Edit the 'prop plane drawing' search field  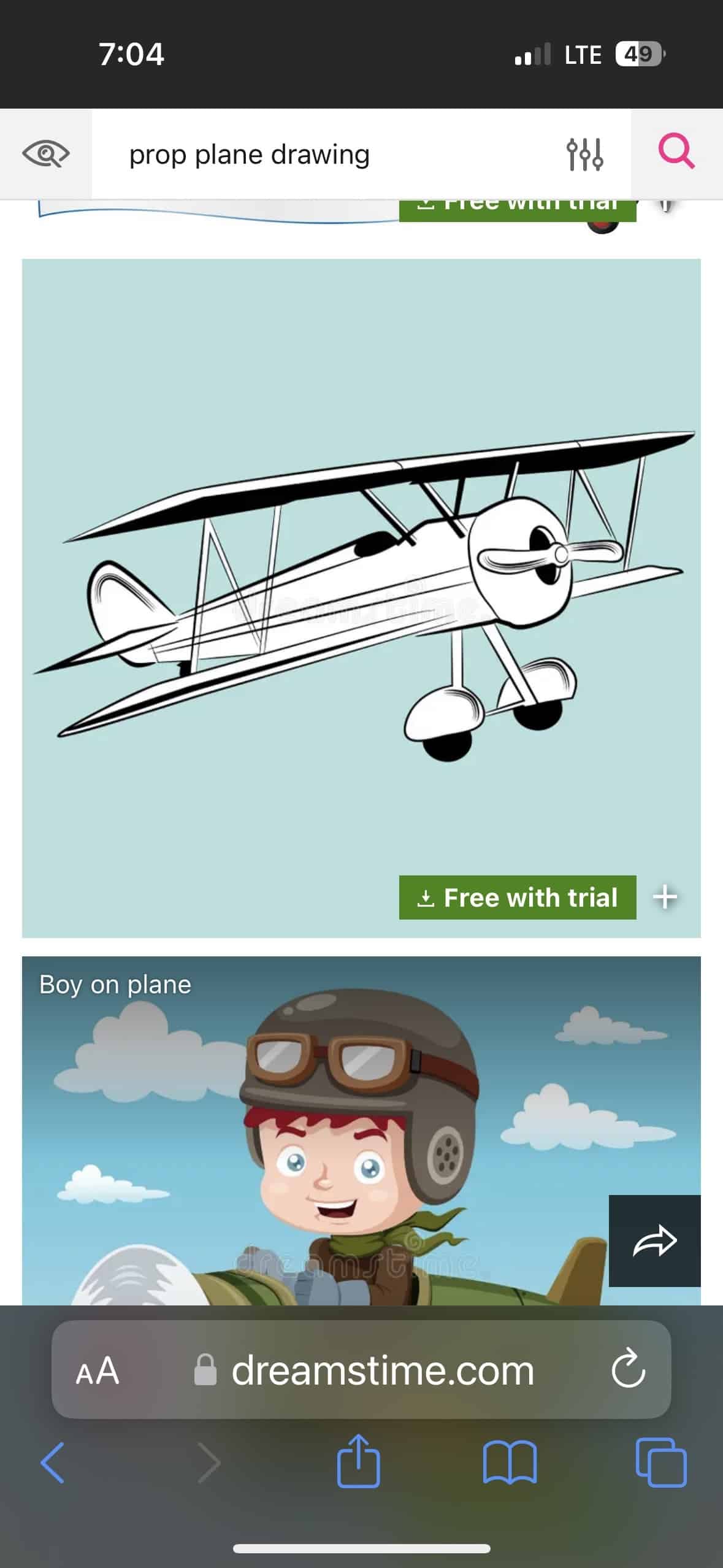307,155
